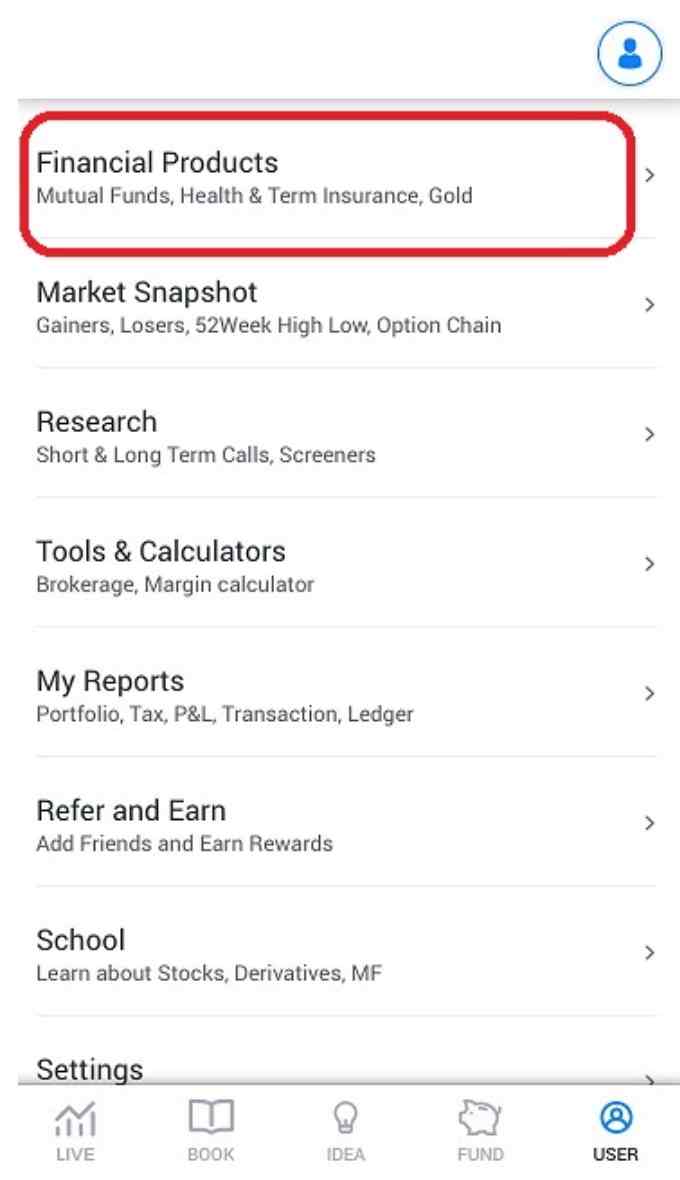Go to Research calls and screeners
Viewport: 680px width, 1180px height.
[340, 436]
